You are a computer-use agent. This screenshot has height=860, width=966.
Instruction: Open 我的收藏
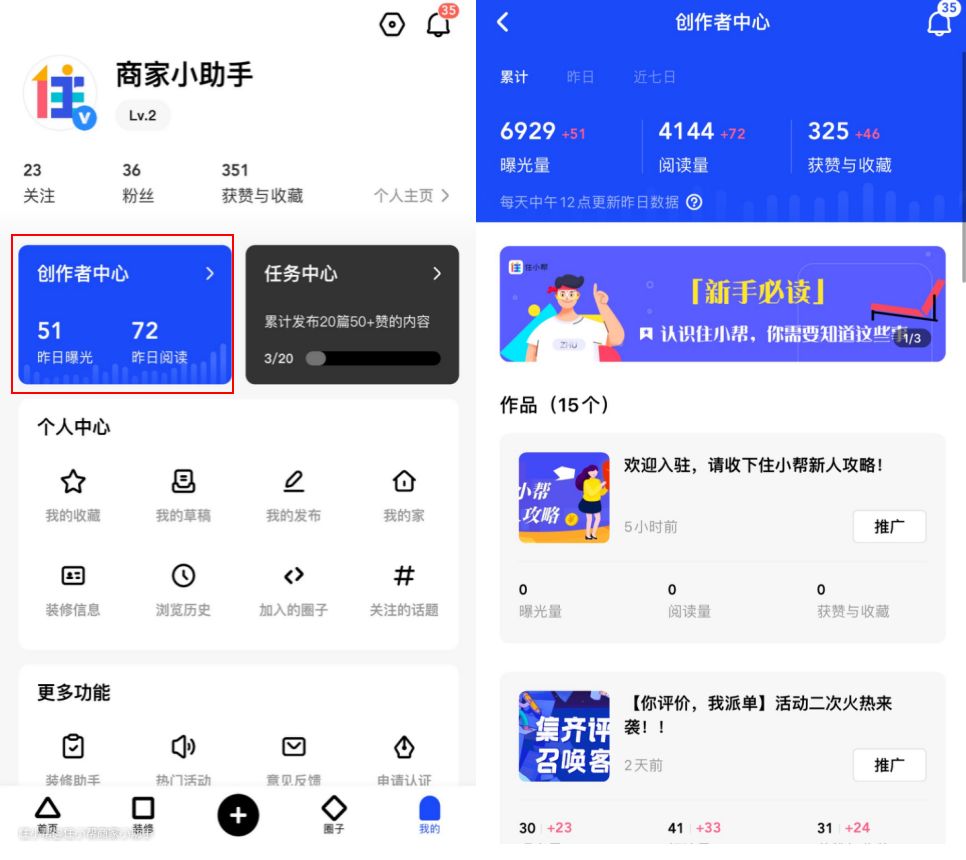73,495
